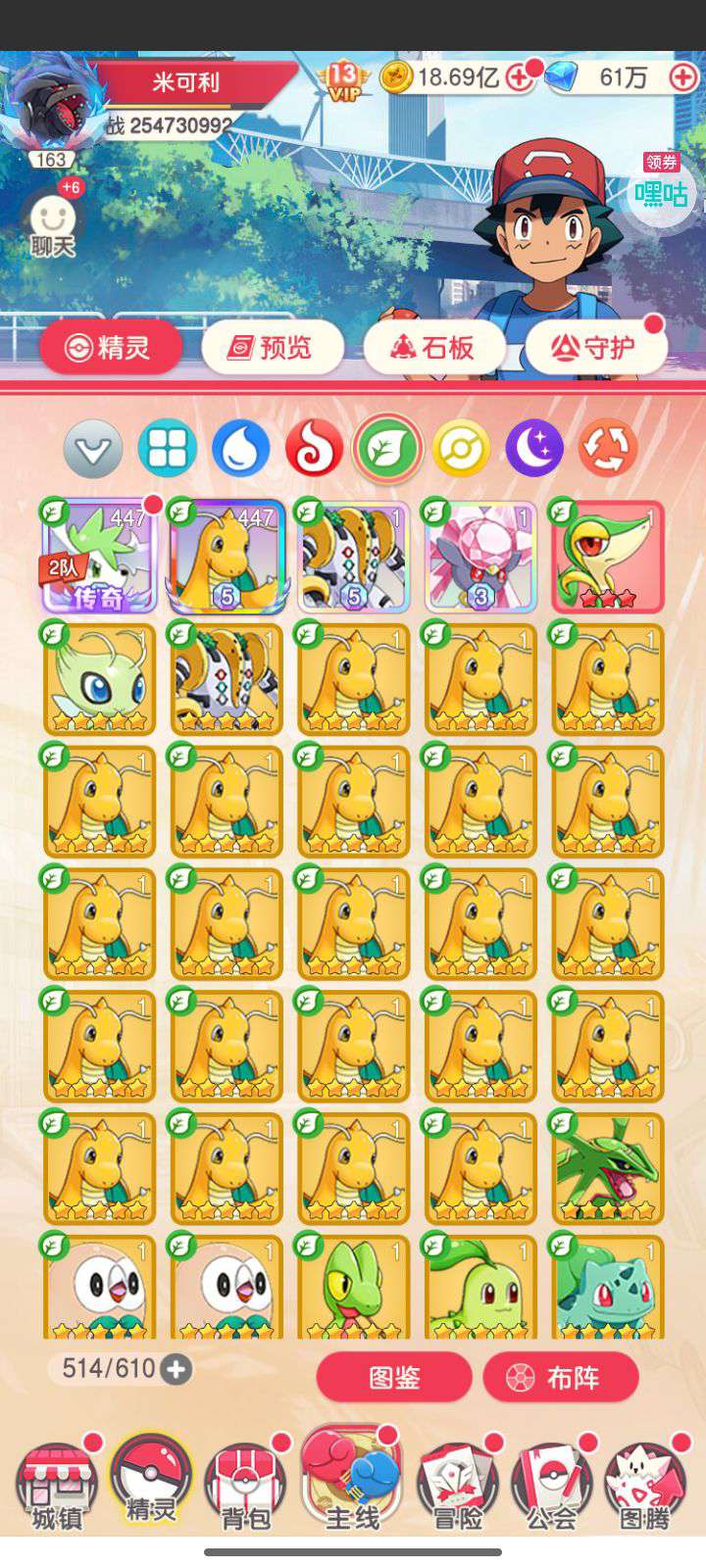Open the 嘿咕 coupon bubble
This screenshot has height=1568, width=706.
662,191
